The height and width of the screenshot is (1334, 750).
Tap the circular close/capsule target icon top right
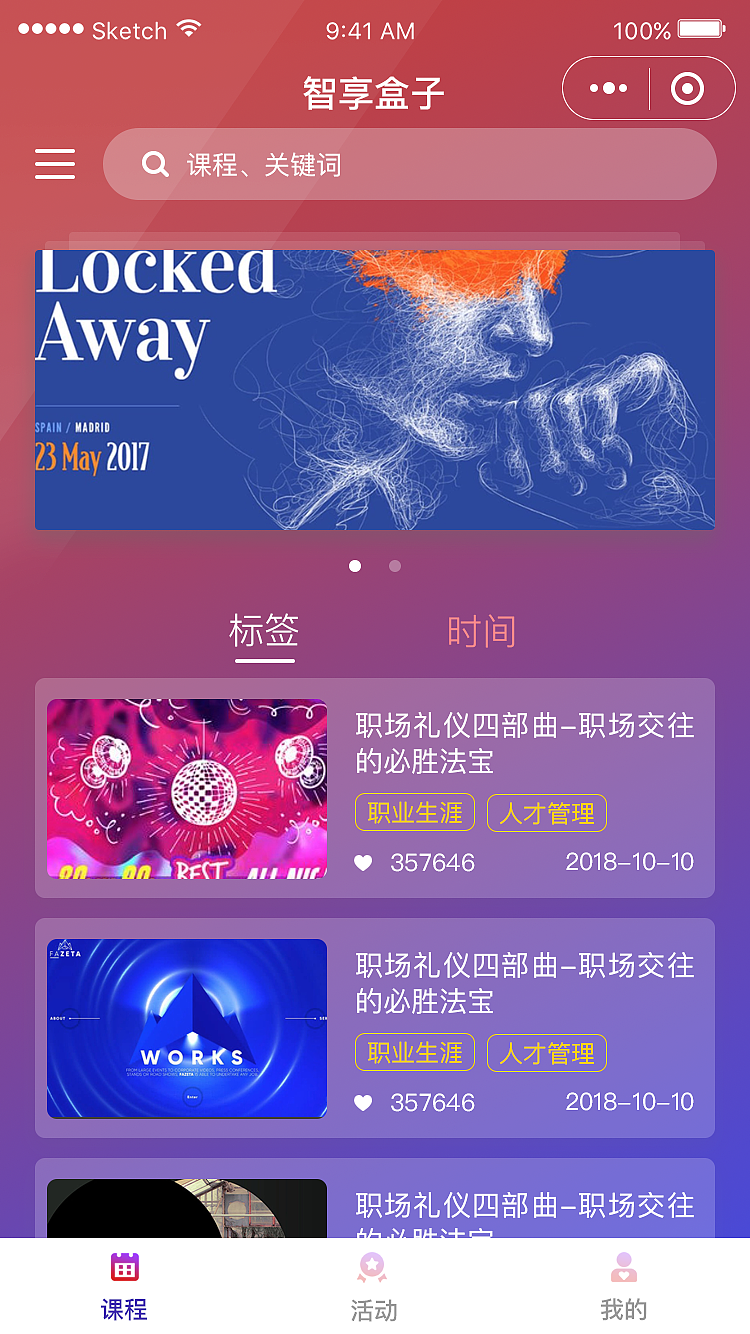tap(688, 88)
